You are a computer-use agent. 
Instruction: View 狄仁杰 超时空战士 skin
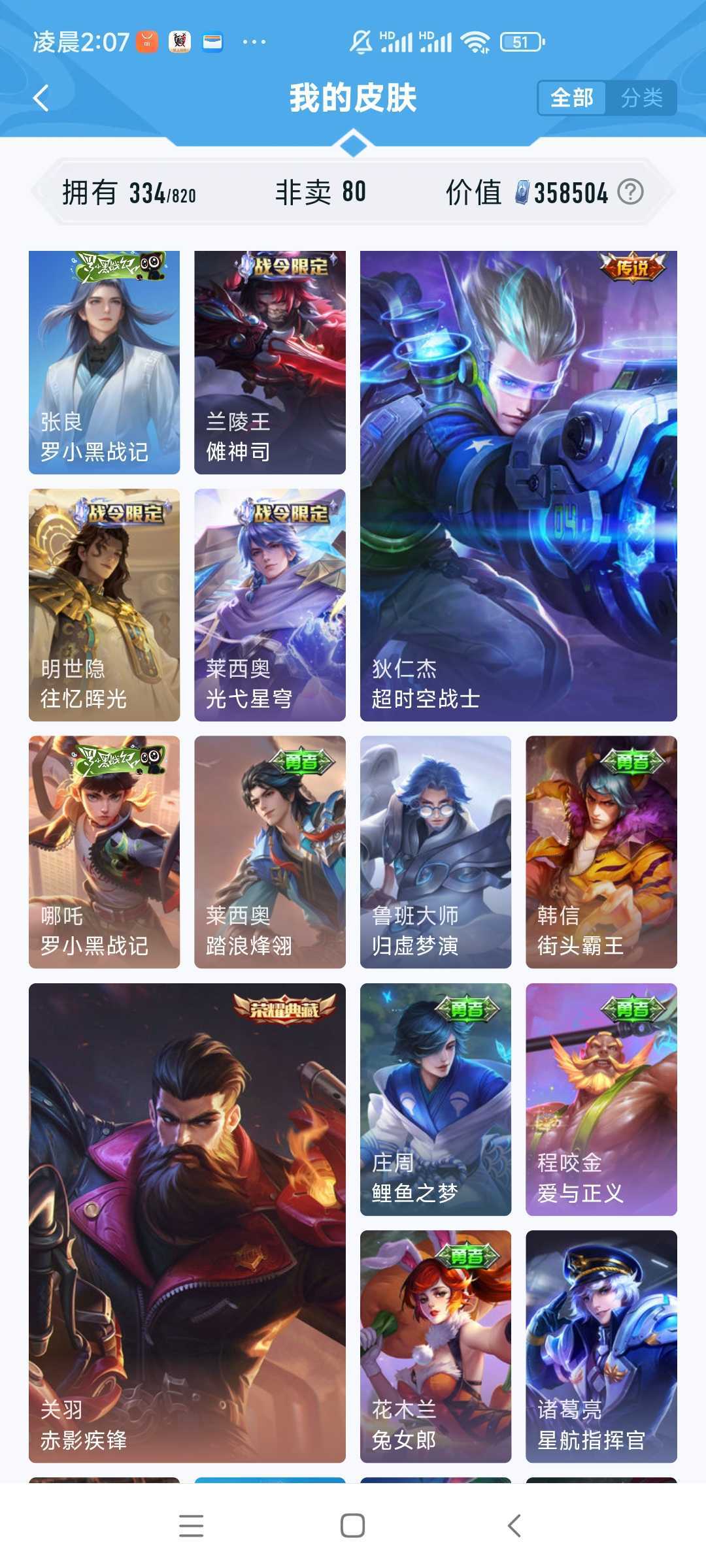518,486
